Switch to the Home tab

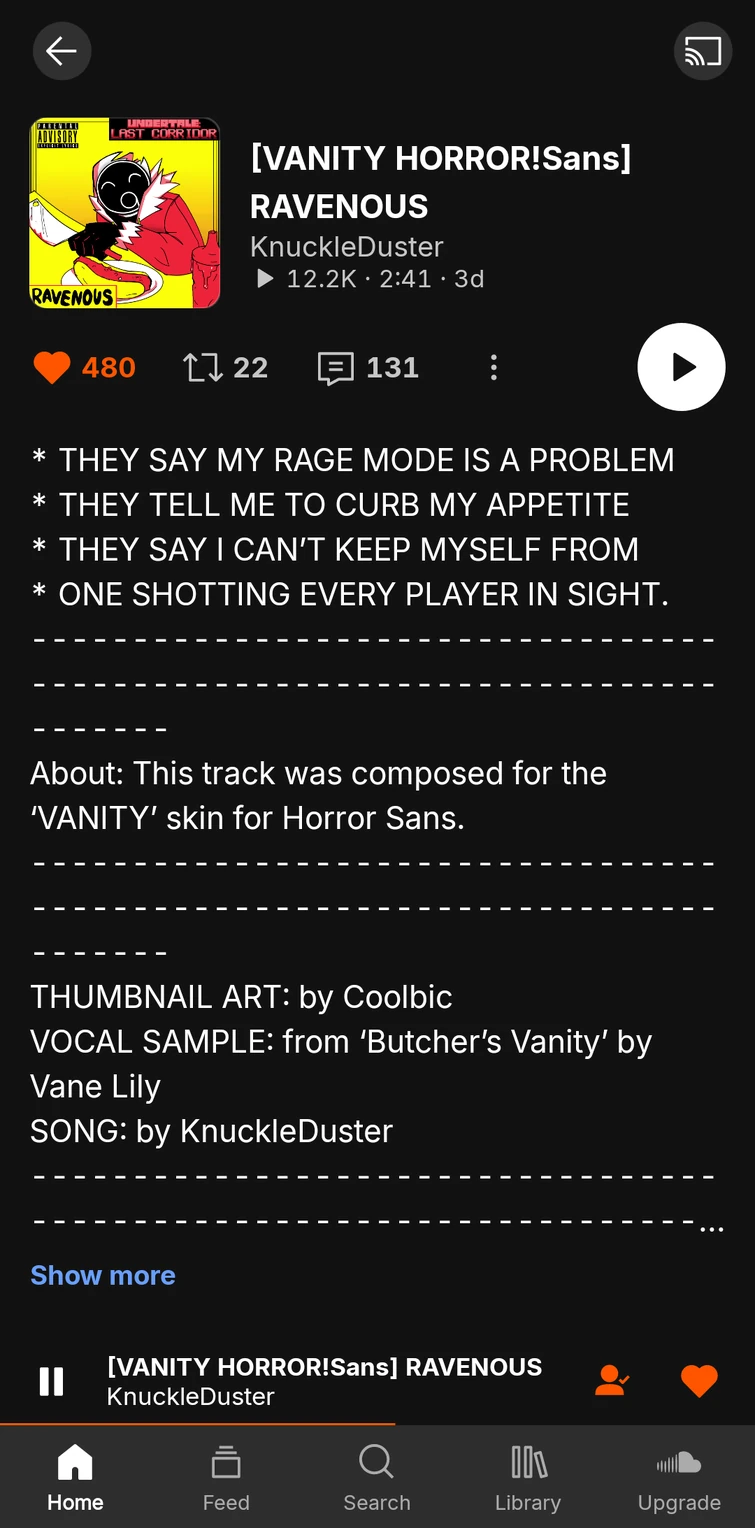point(75,1478)
